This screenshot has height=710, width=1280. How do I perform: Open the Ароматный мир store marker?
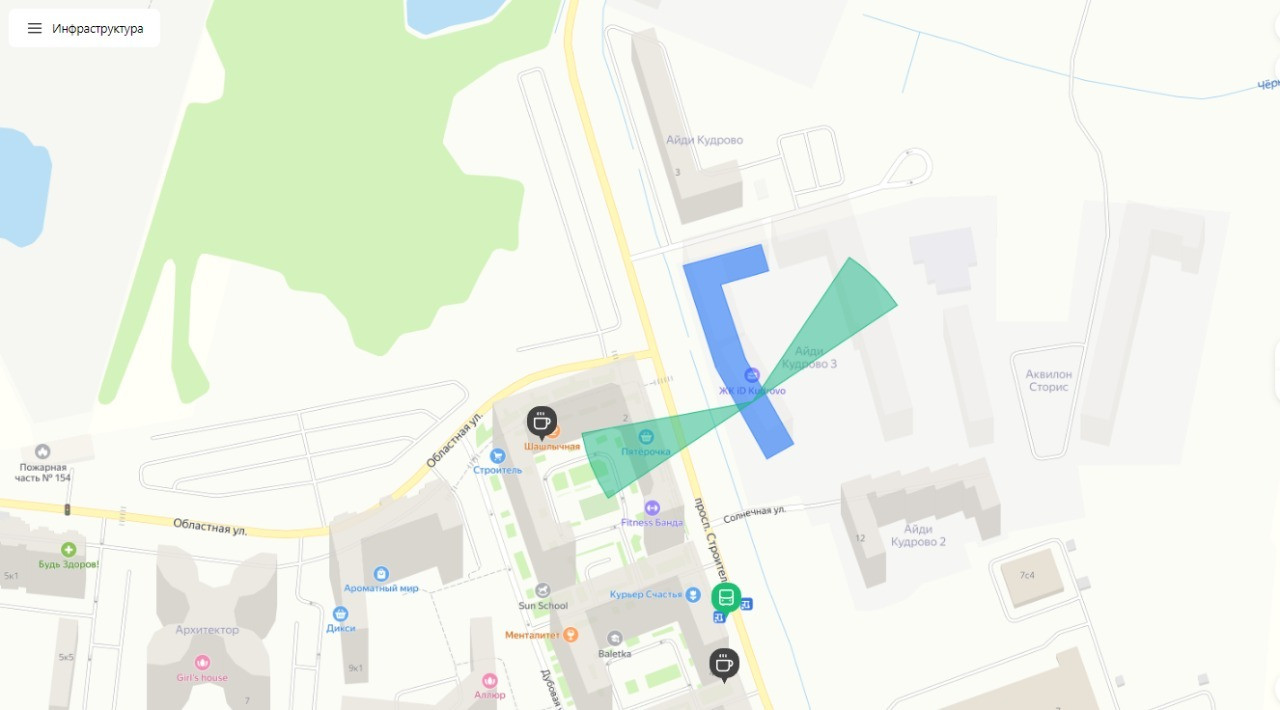coord(380,574)
